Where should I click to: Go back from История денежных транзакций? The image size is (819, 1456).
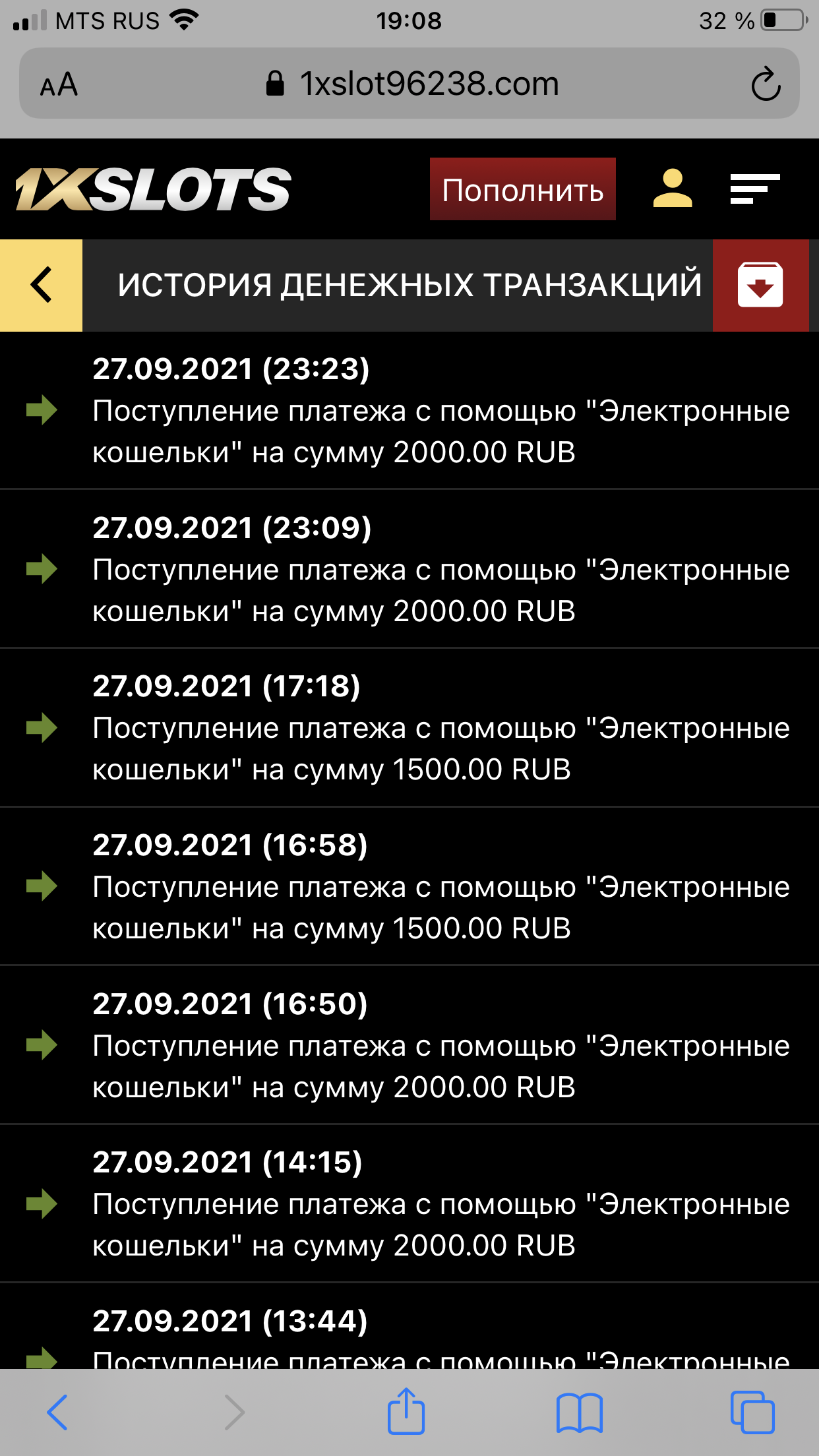tap(41, 285)
